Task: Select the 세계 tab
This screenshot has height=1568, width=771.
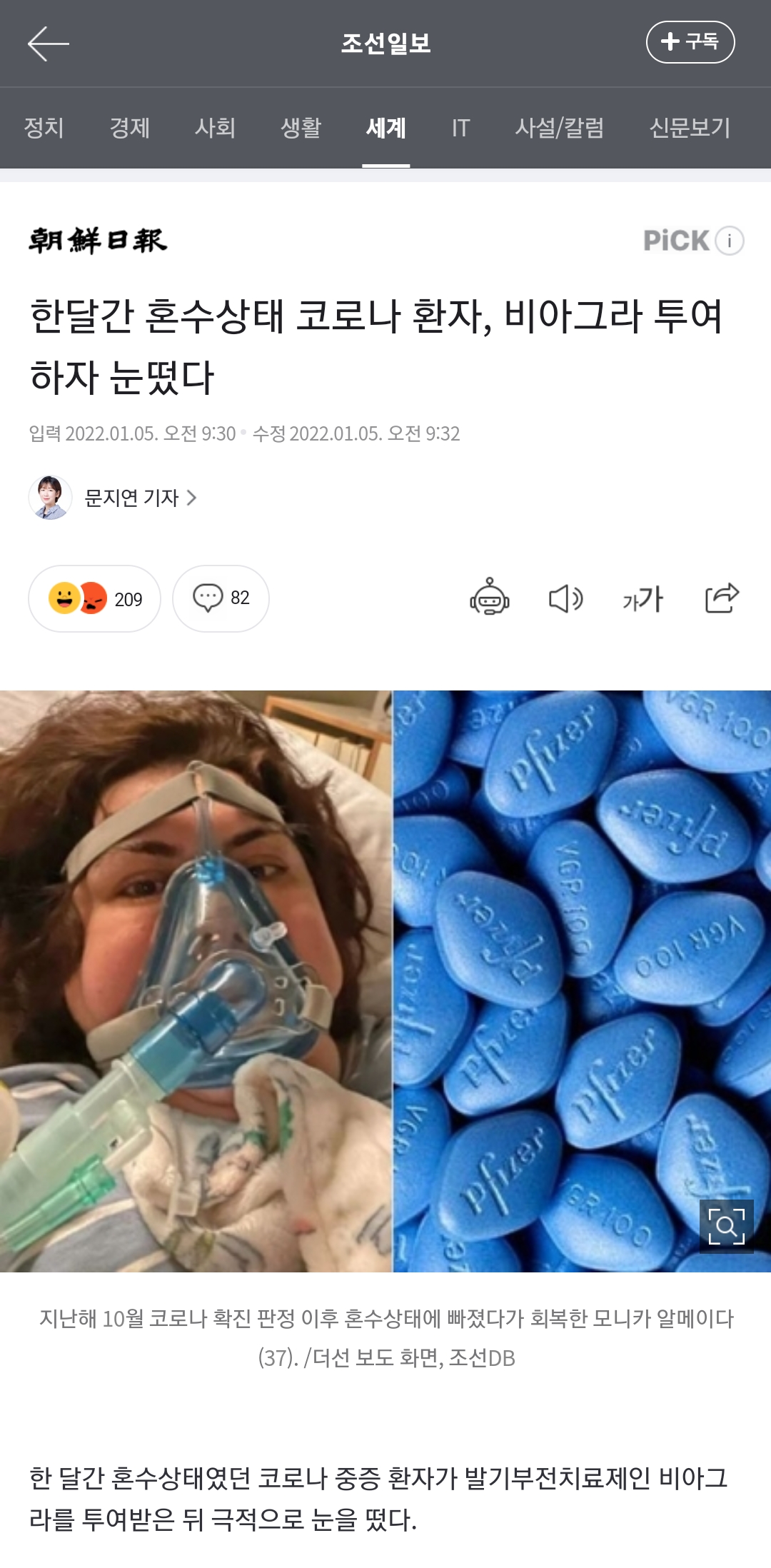Action: click(x=385, y=128)
